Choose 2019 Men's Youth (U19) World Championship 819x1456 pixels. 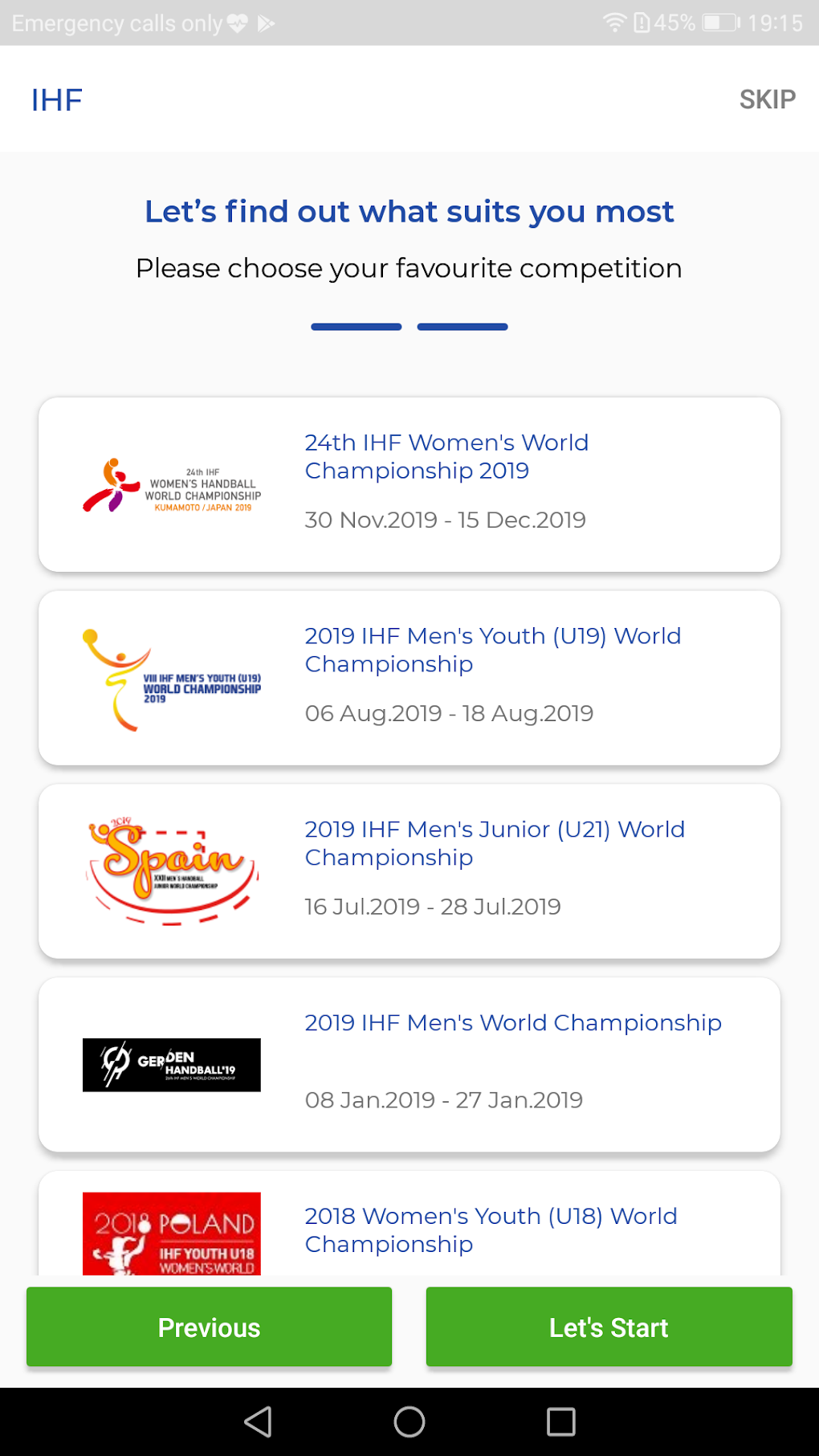pos(409,678)
